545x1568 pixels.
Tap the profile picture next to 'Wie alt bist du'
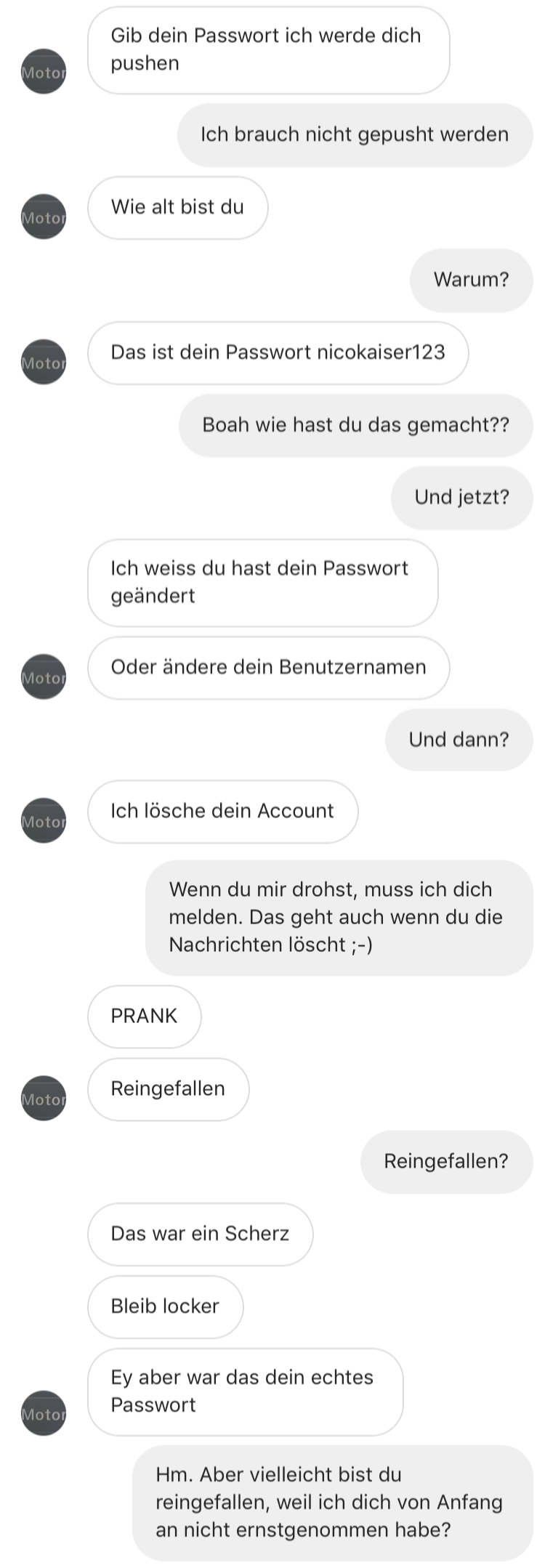coord(44,217)
